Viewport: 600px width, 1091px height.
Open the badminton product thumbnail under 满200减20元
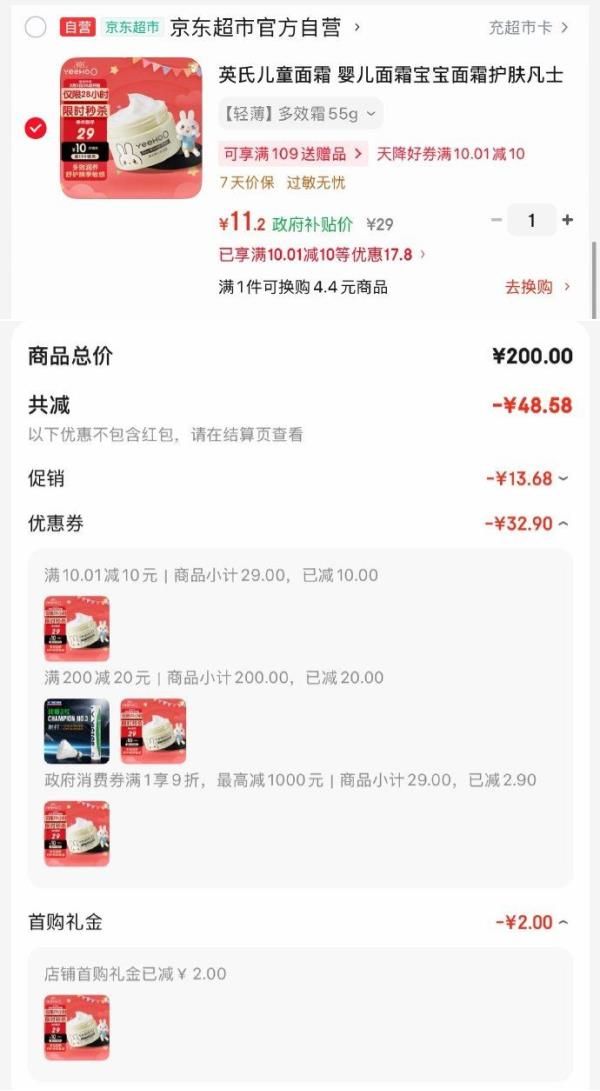77,731
